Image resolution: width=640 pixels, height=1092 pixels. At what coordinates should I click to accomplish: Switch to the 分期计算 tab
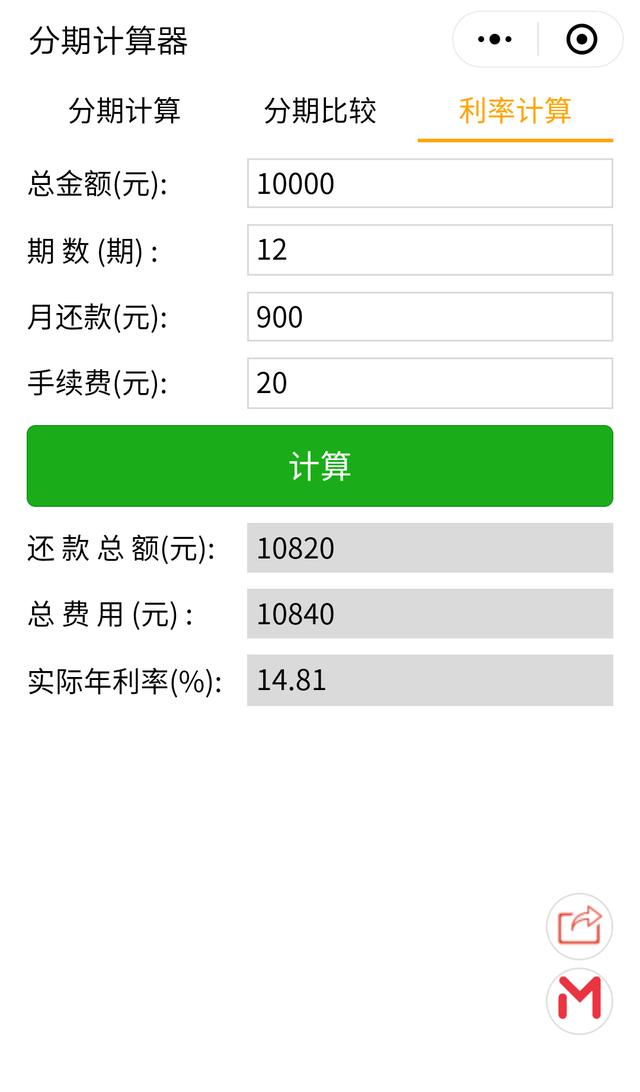point(125,111)
